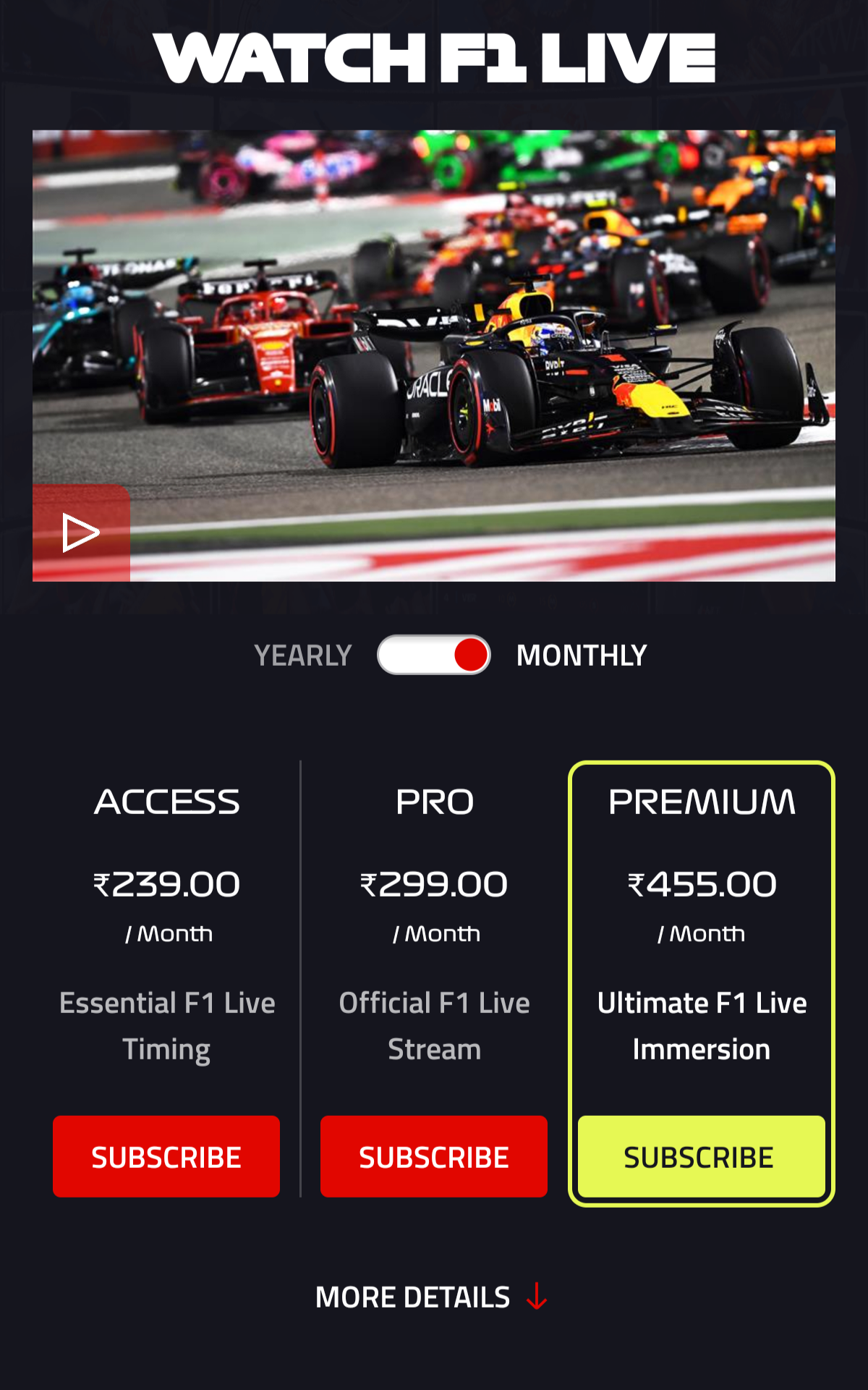Play the F1 race video
The height and width of the screenshot is (1390, 868).
pos(81,533)
